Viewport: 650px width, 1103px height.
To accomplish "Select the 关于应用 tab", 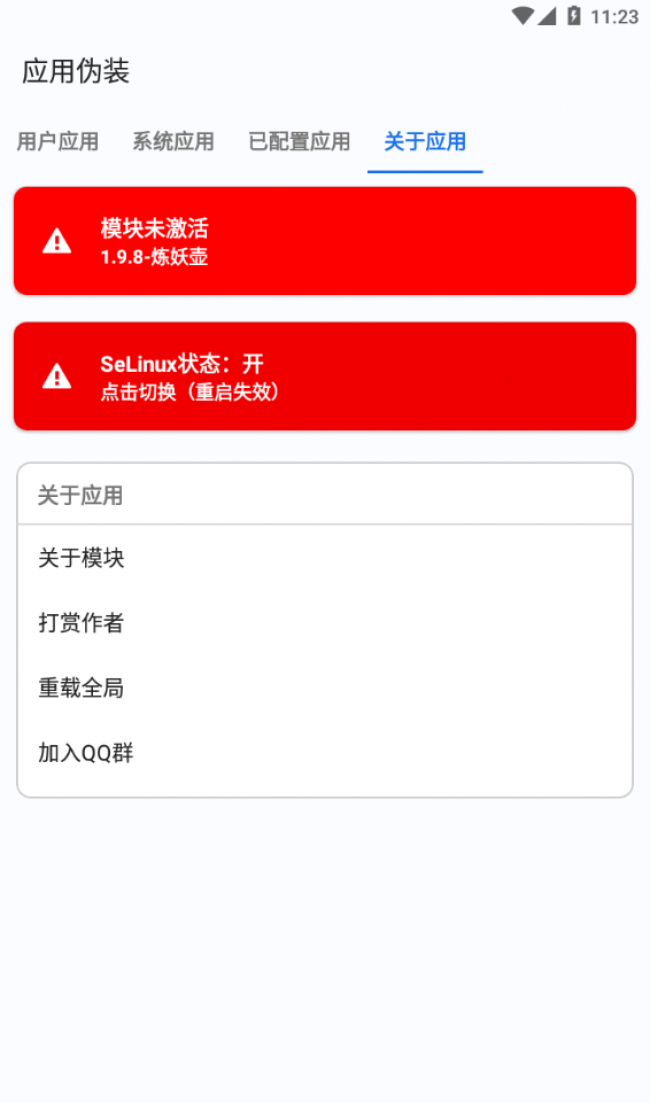I will pos(425,142).
